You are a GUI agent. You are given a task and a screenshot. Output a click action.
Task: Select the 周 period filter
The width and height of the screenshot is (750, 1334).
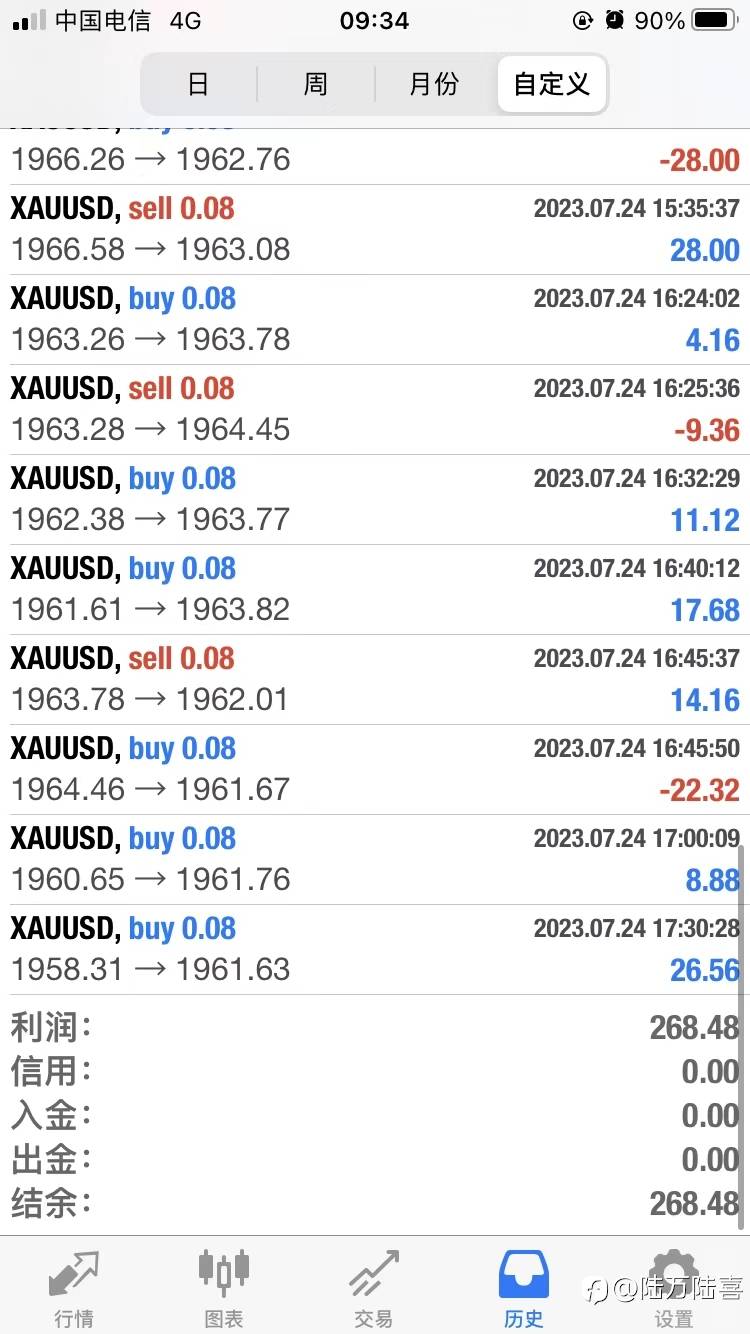[316, 84]
